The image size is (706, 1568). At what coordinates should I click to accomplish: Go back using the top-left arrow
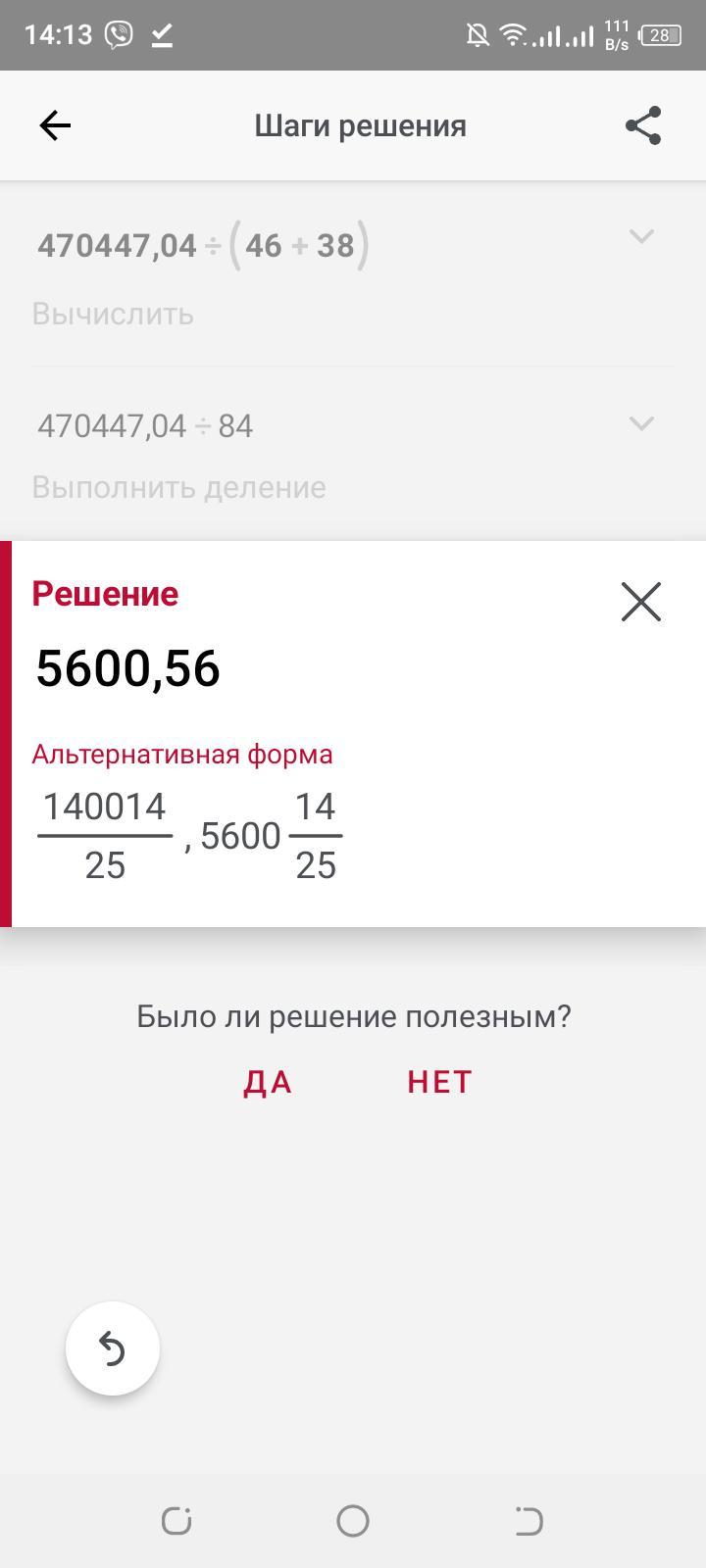coord(55,125)
